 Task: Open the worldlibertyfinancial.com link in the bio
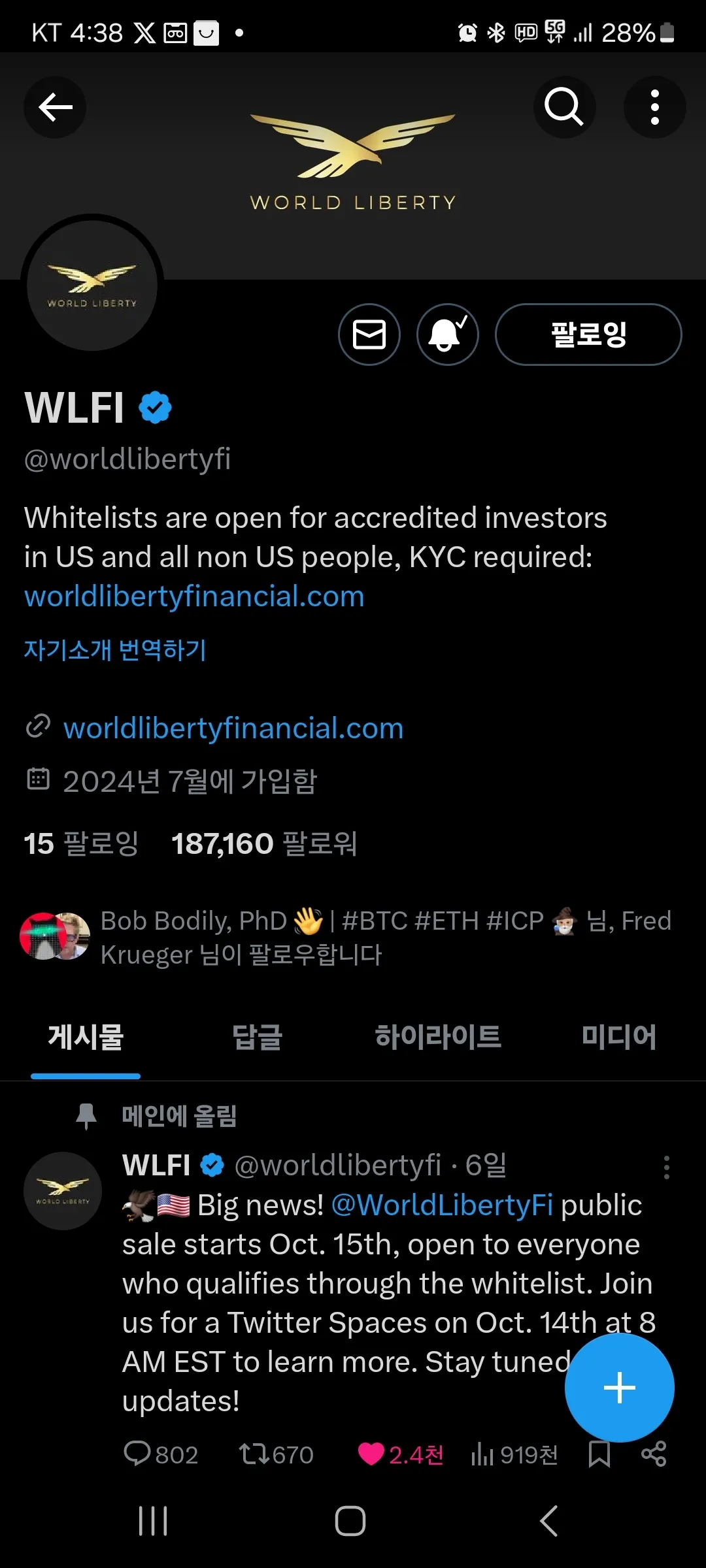pos(194,596)
